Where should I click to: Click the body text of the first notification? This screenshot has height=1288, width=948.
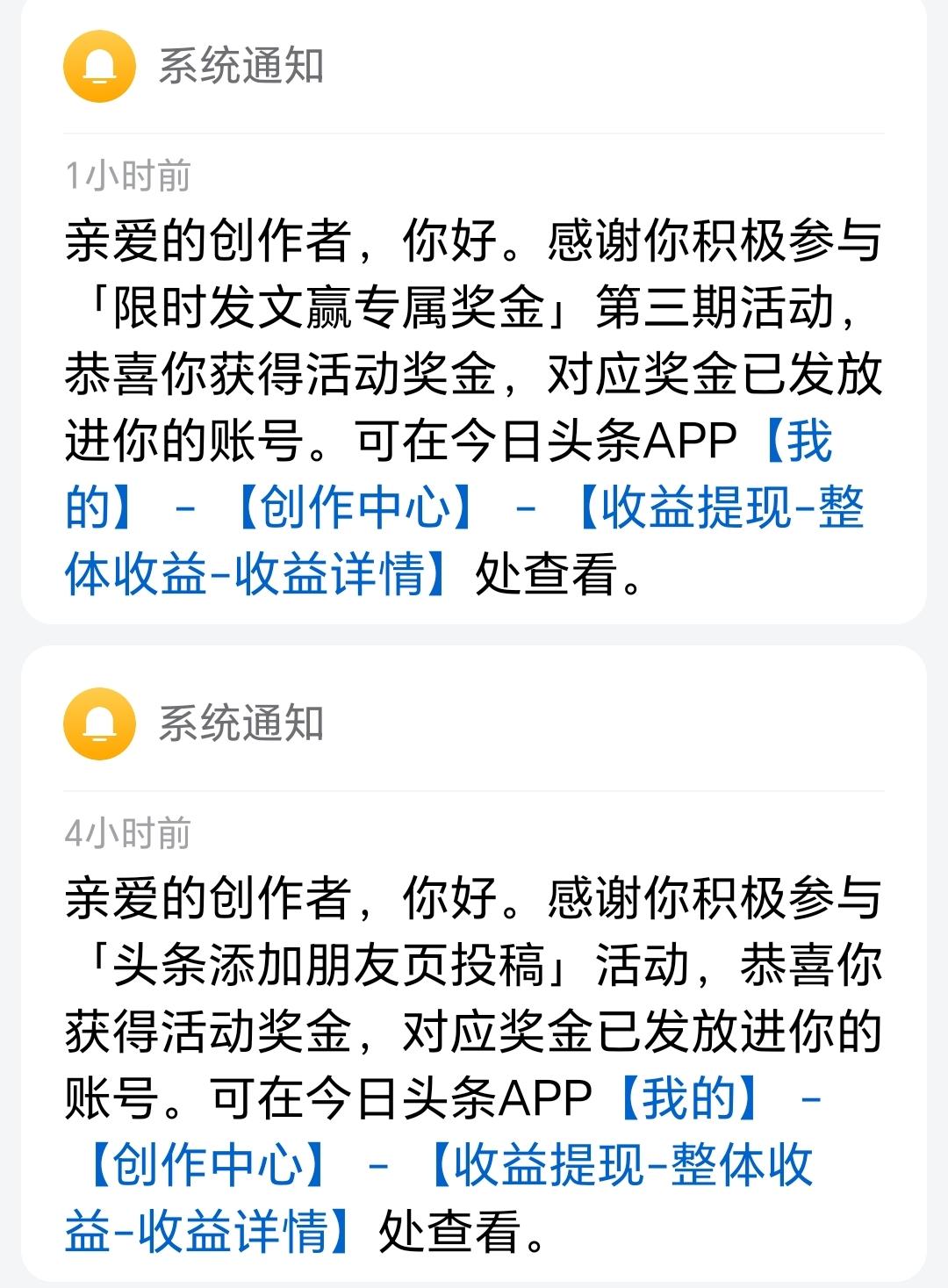[474, 378]
